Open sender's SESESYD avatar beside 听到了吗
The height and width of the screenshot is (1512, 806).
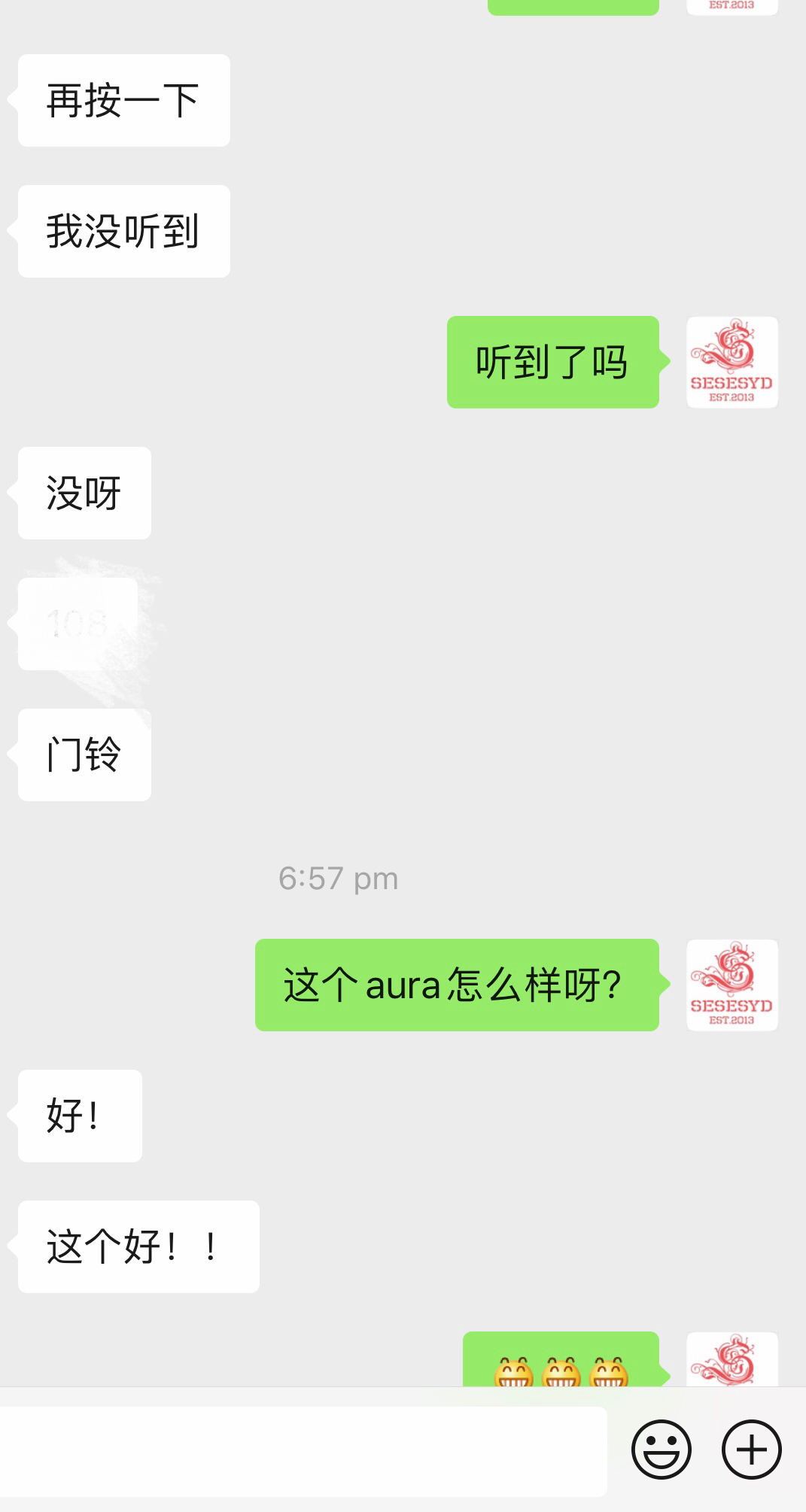click(731, 363)
